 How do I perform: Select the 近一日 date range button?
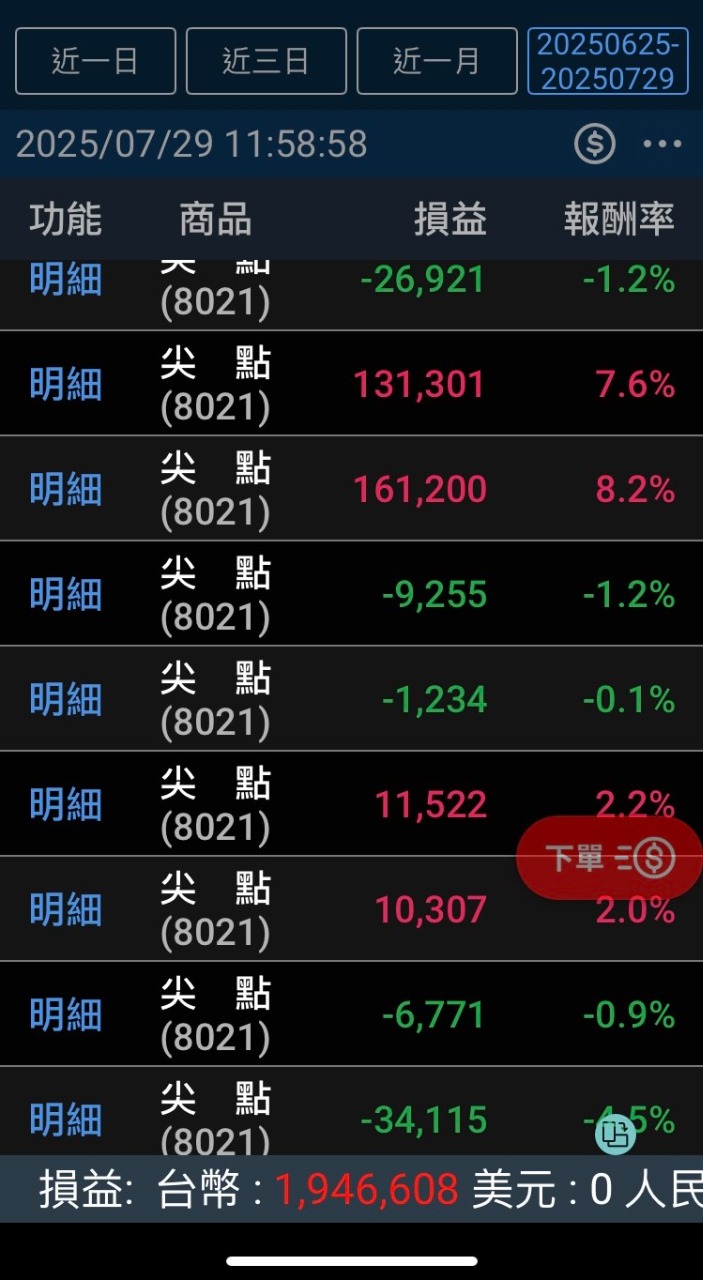click(x=95, y=61)
